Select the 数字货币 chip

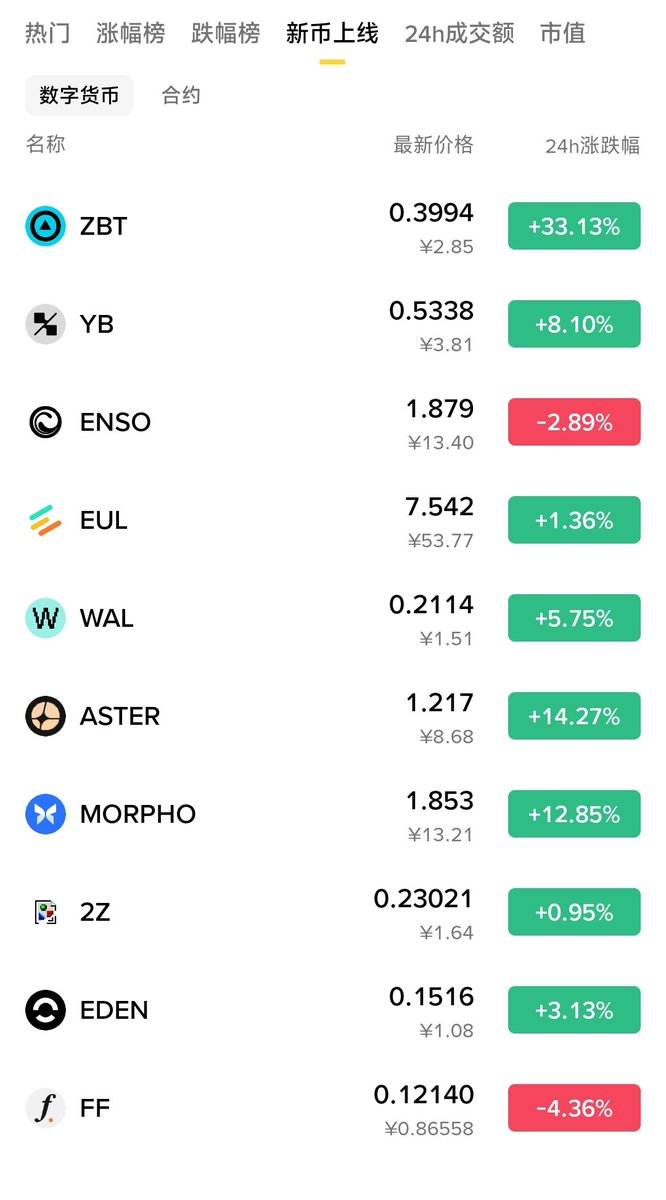[79, 96]
